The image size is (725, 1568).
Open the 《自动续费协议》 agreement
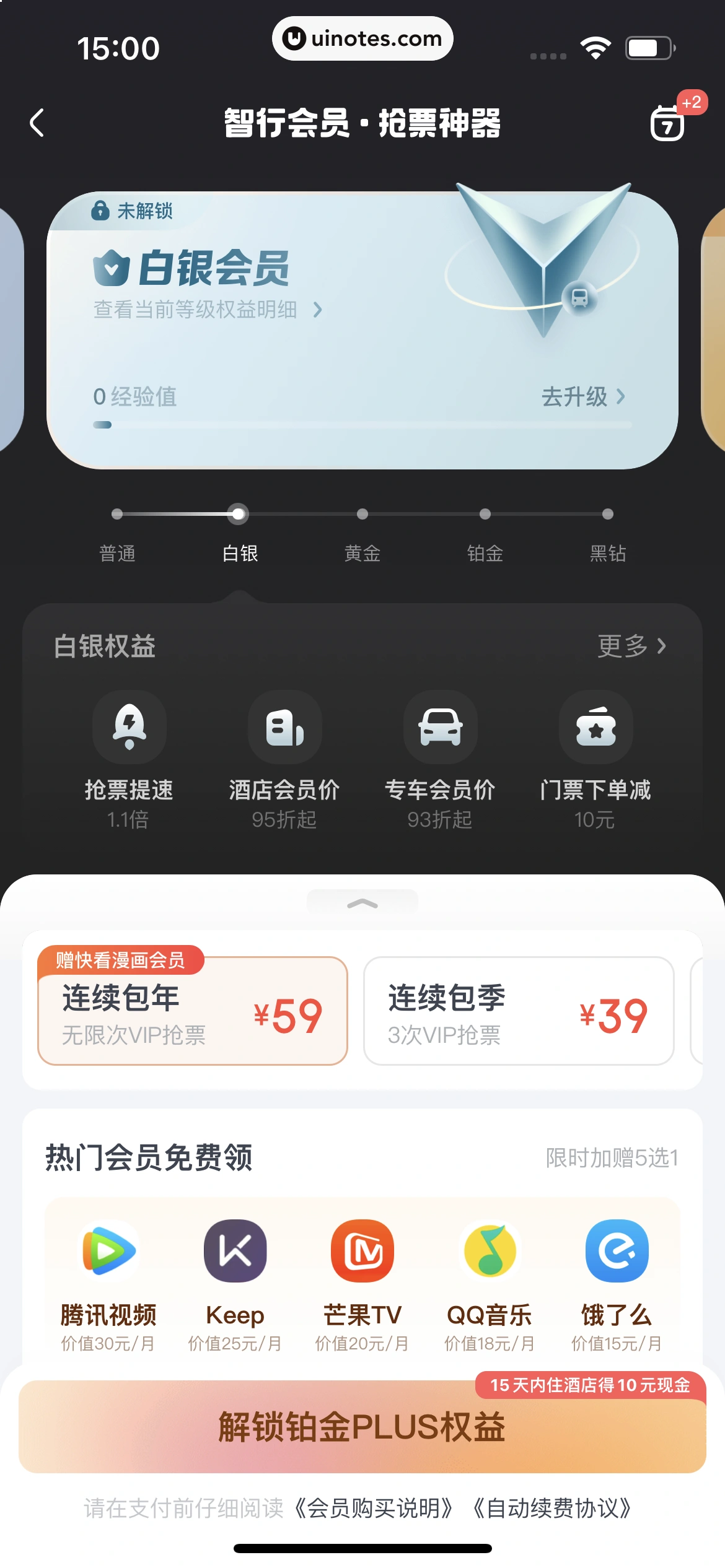[x=551, y=1508]
